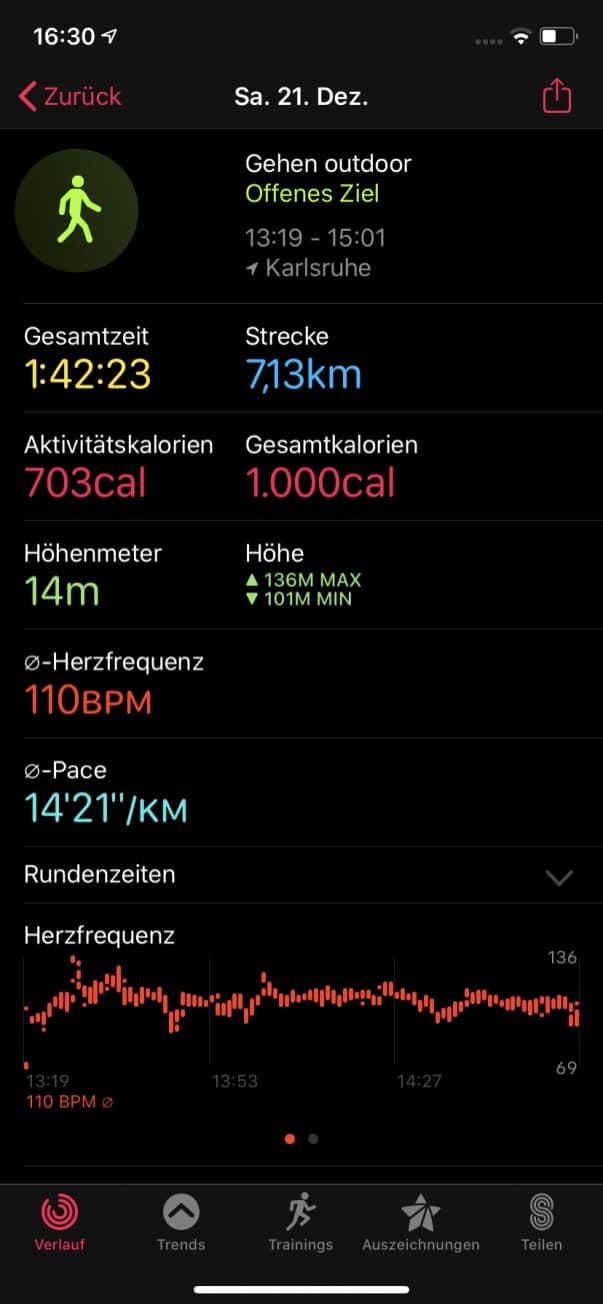Switch to the Teilen tab
The width and height of the screenshot is (603, 1304).
[541, 1223]
